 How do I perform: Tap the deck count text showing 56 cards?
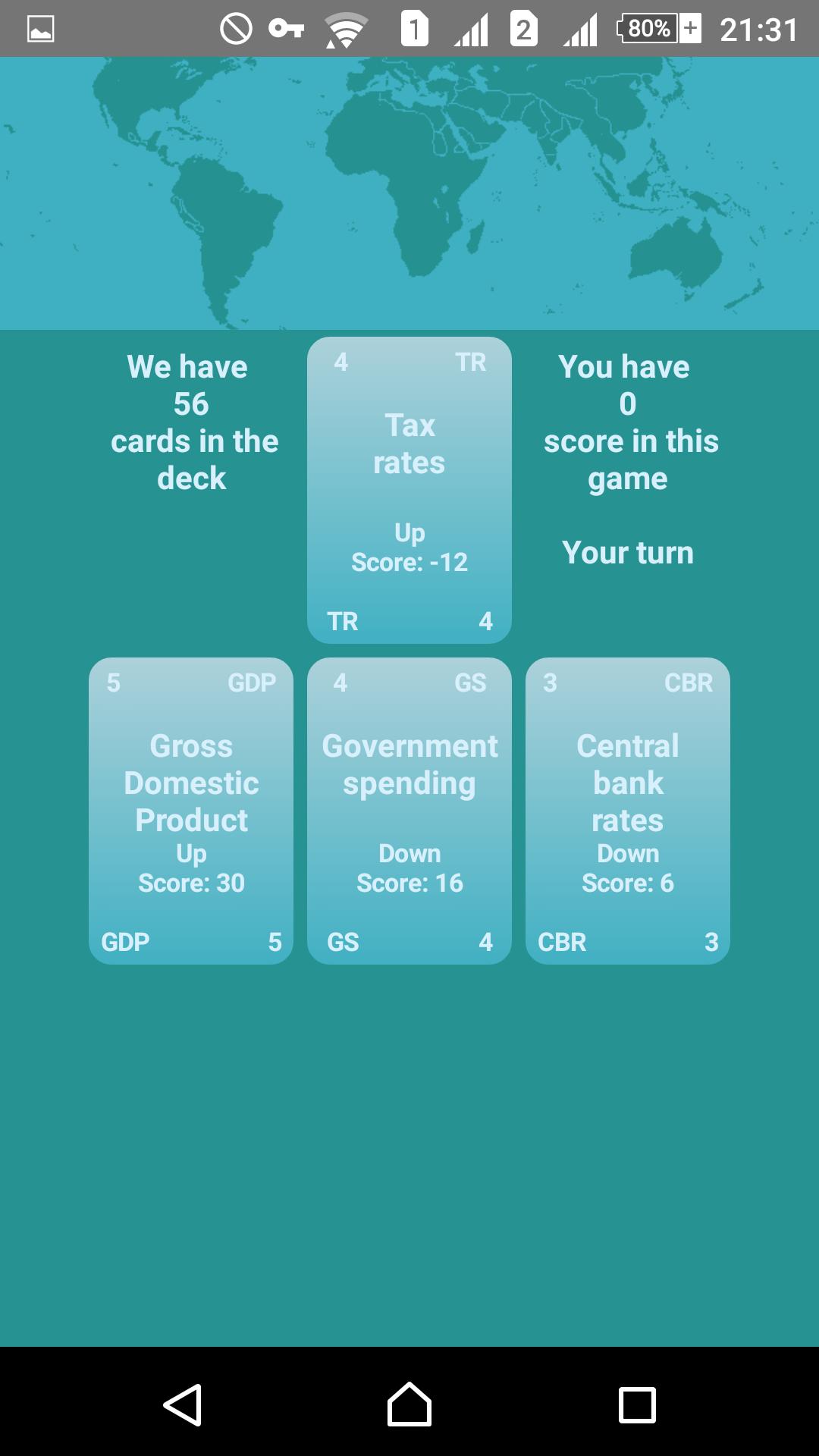(195, 422)
